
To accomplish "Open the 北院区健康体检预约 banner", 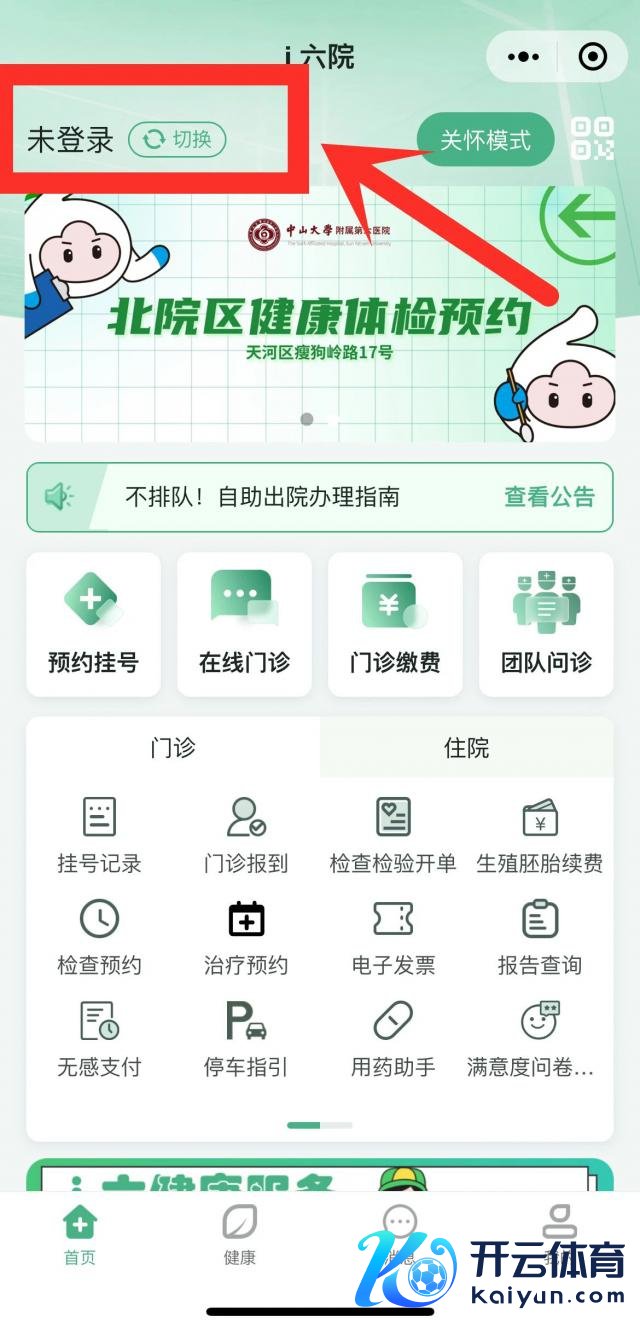I will pos(320,320).
